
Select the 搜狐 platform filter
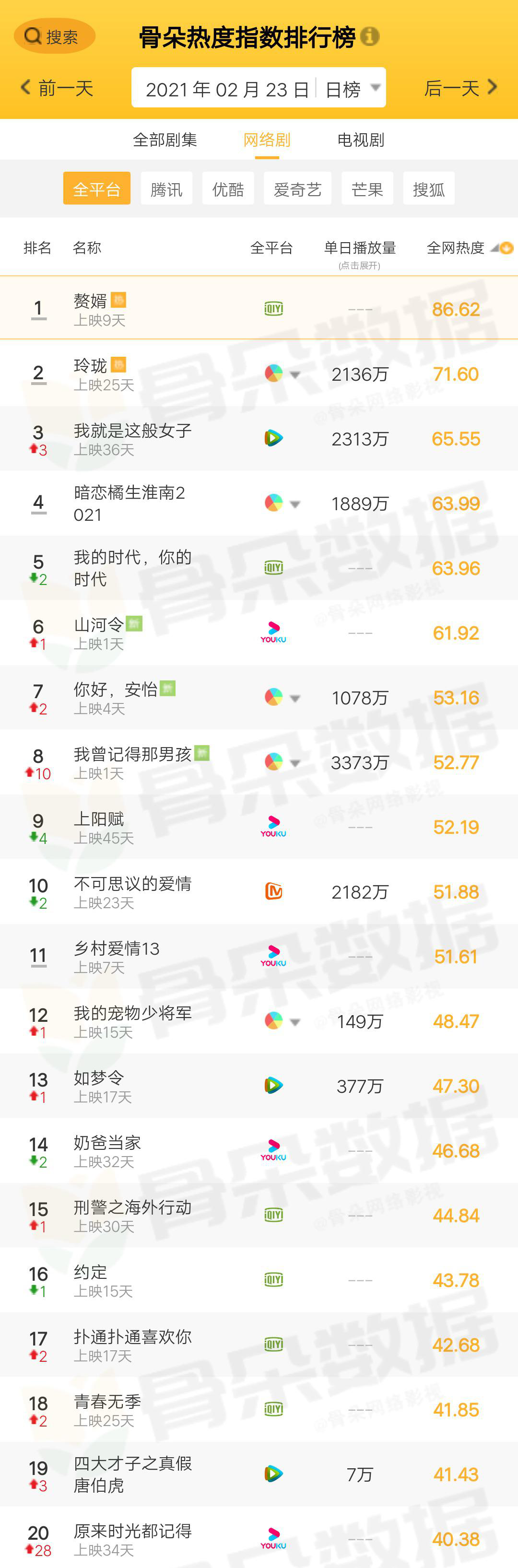pos(428,189)
